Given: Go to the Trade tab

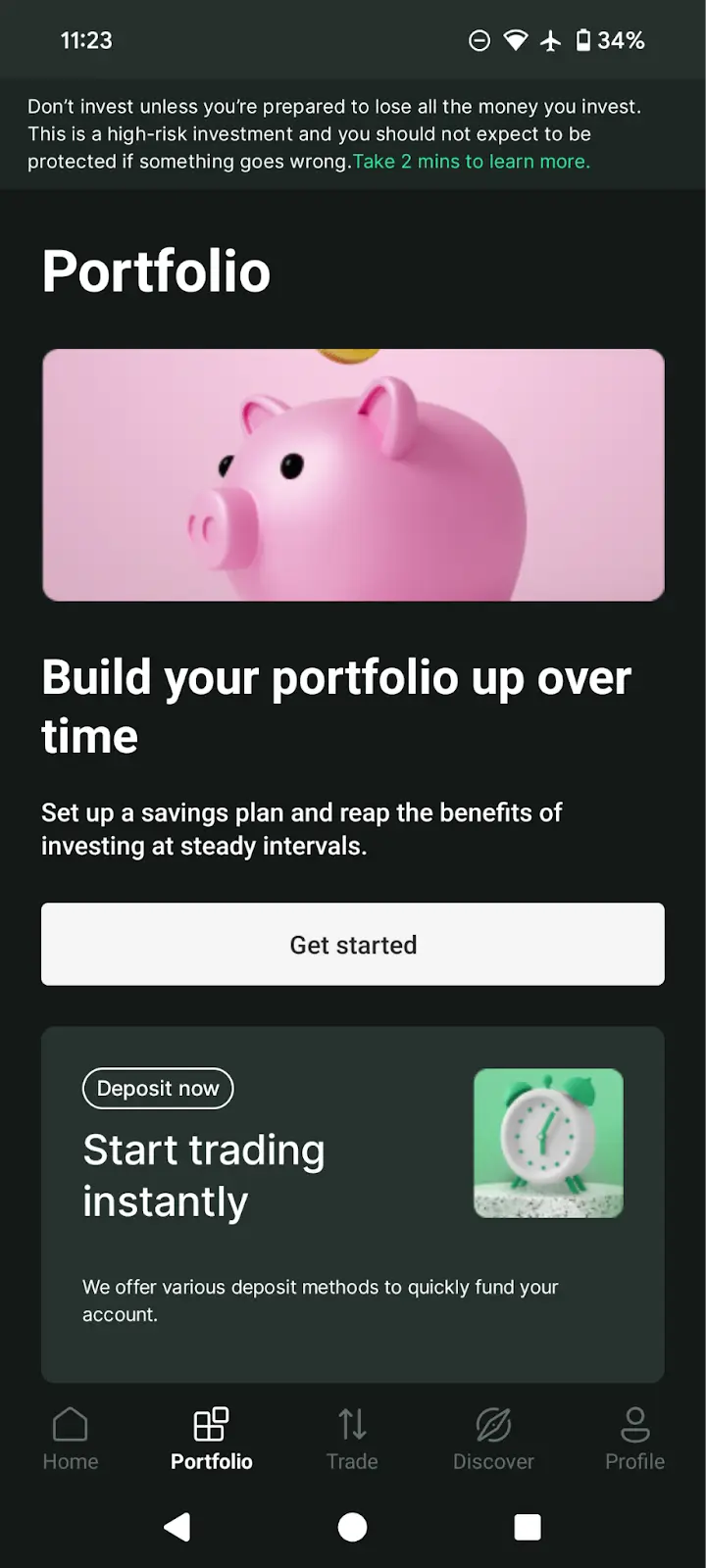Looking at the screenshot, I should tap(352, 1439).
